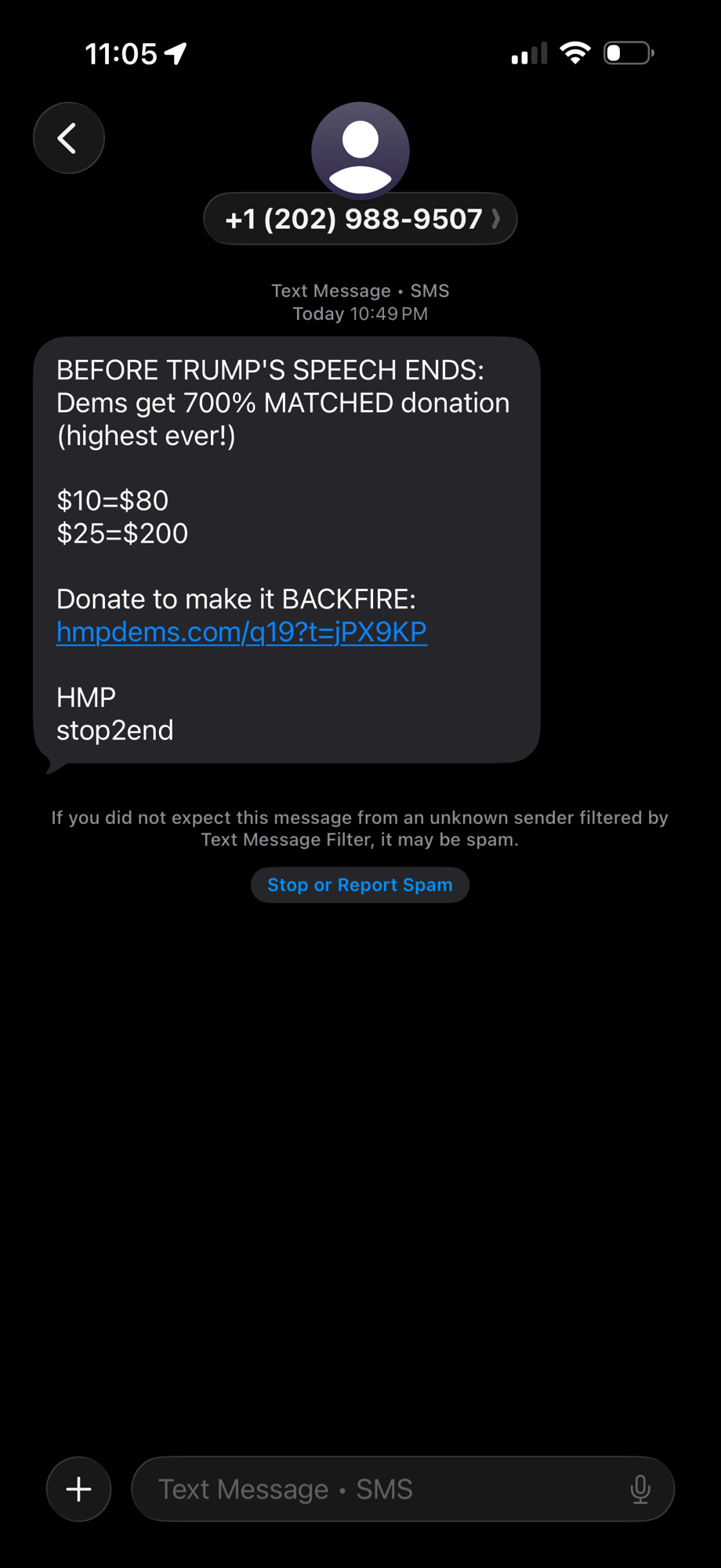Tap the sender's profile avatar
The width and height of the screenshot is (721, 1568).
point(360,149)
